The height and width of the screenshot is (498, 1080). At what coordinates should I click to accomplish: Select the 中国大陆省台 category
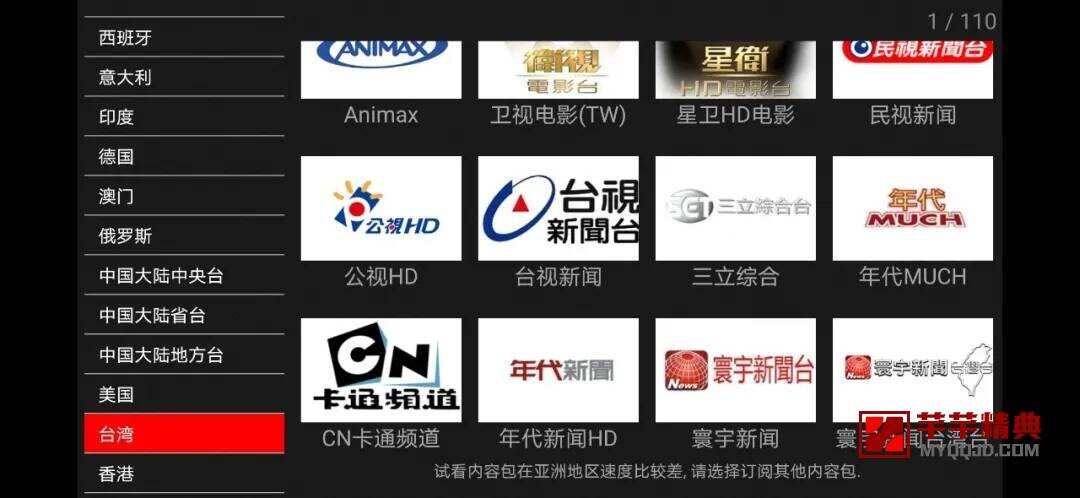click(184, 316)
